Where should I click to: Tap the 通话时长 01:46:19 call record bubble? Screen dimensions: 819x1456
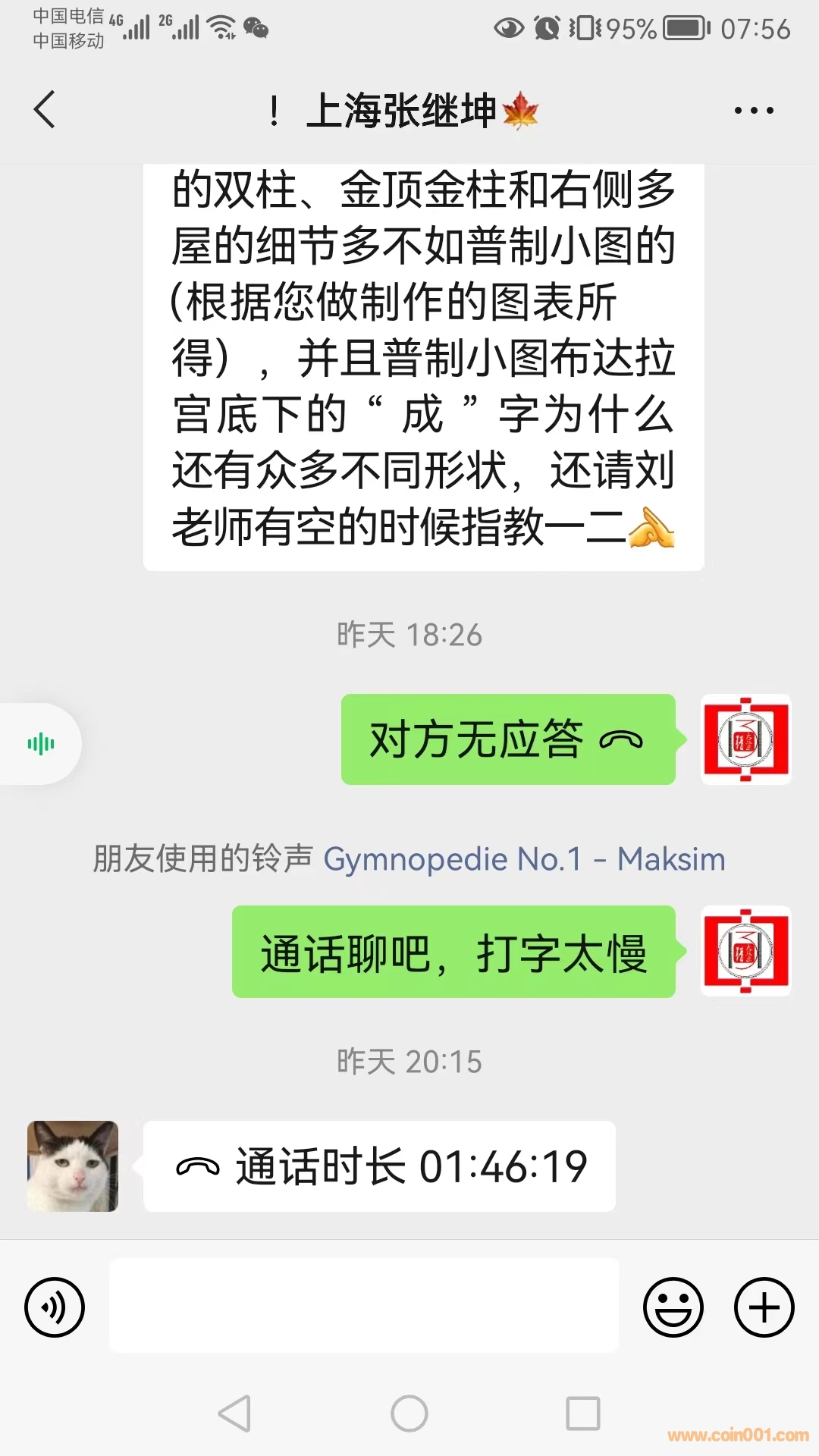tap(379, 1166)
